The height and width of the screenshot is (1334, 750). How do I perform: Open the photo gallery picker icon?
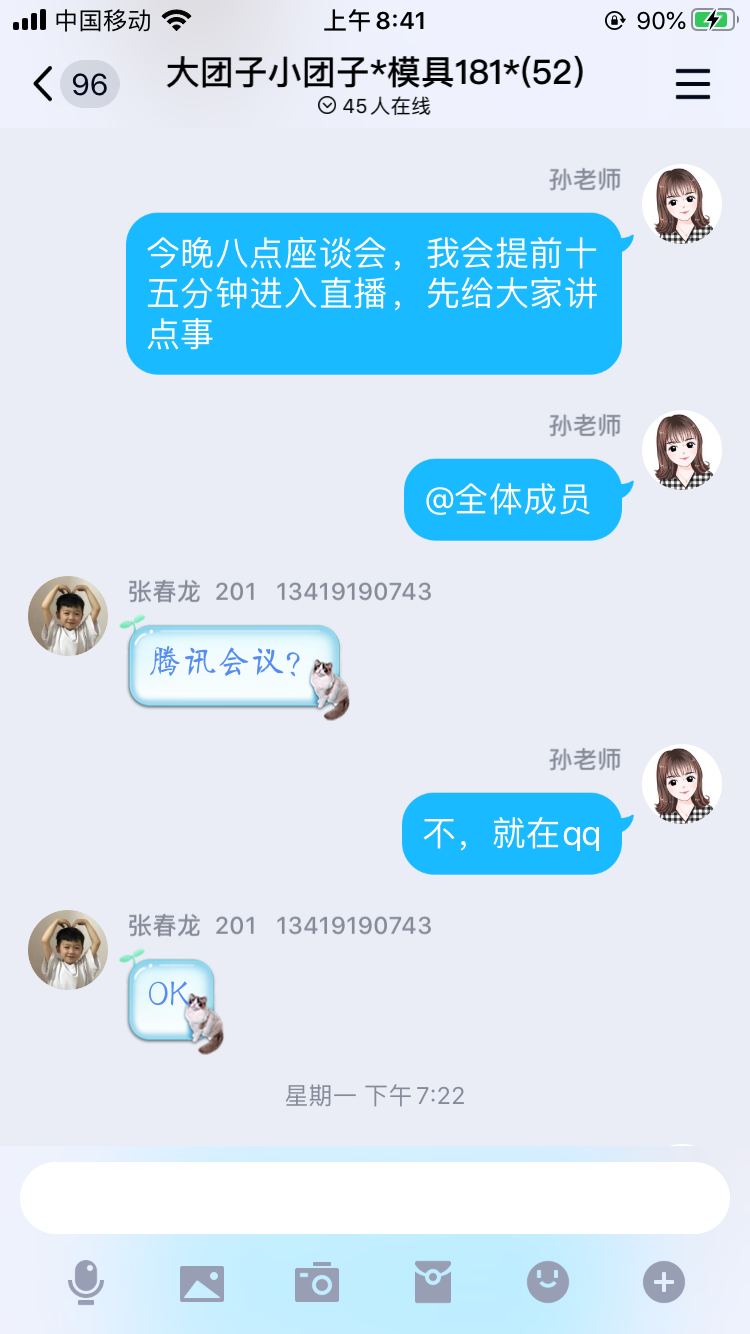click(202, 1282)
